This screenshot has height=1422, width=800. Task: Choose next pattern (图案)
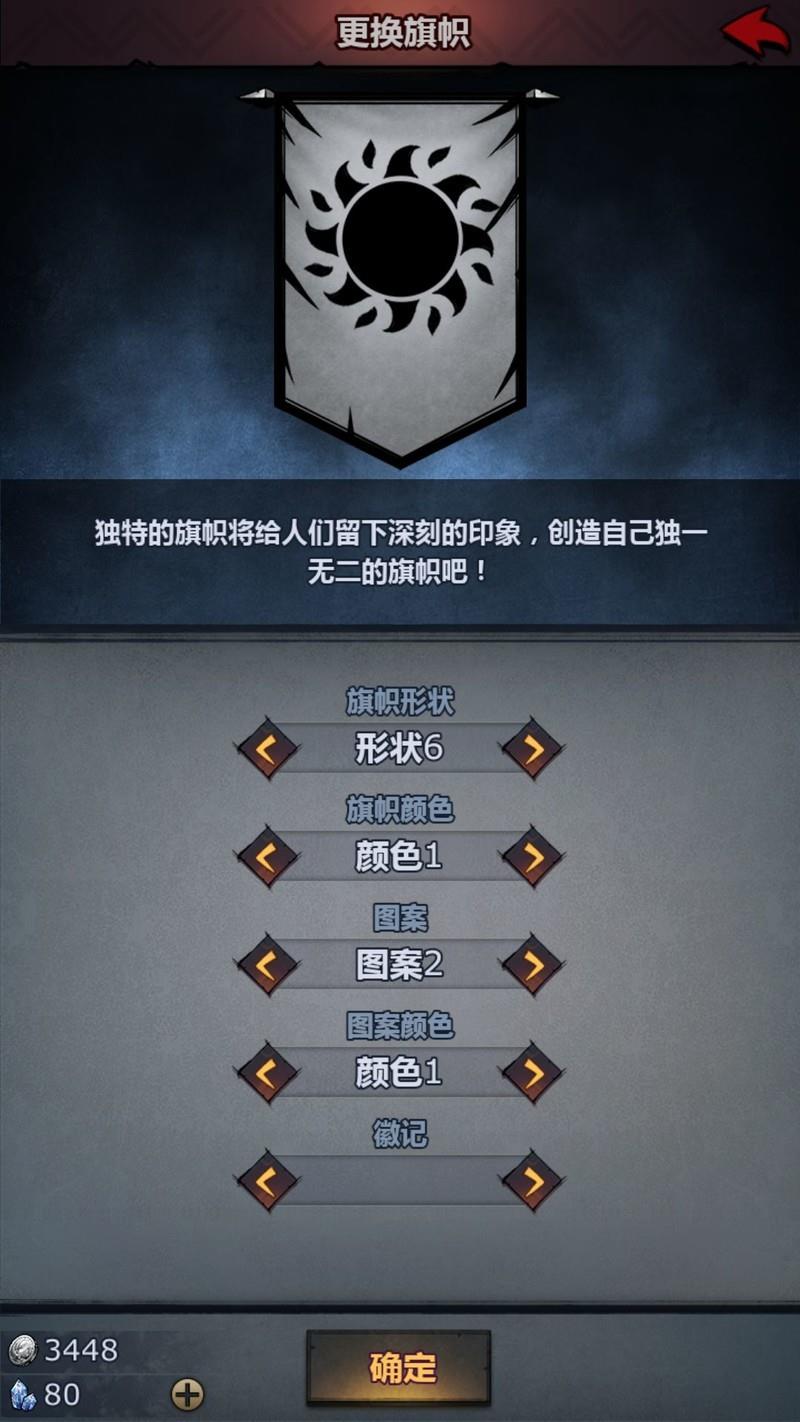click(532, 965)
